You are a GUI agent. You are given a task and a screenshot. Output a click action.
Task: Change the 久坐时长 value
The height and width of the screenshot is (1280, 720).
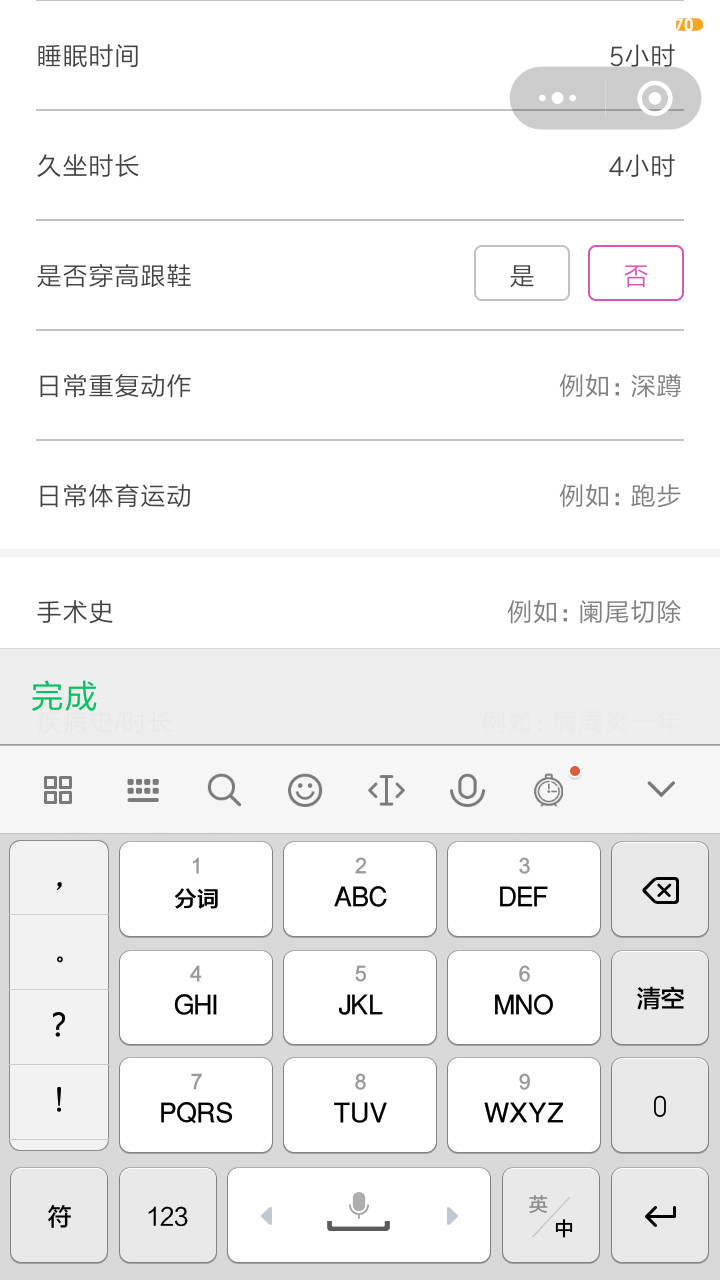tap(642, 166)
